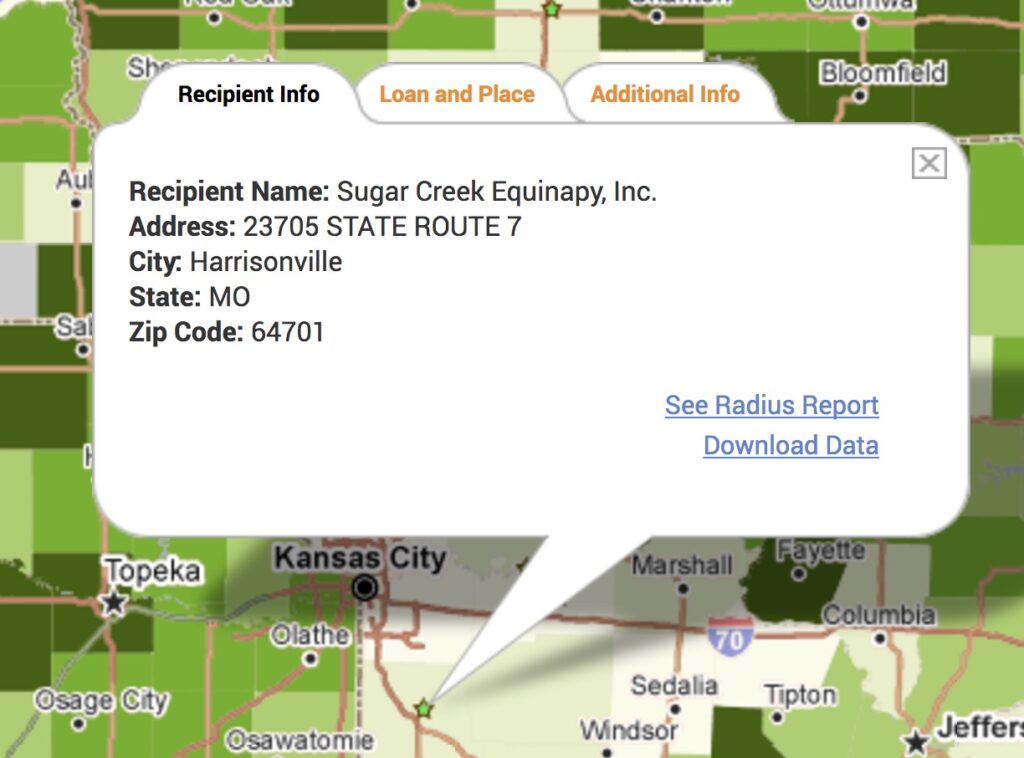
Task: Open the Additional Info tab
Action: click(x=665, y=95)
